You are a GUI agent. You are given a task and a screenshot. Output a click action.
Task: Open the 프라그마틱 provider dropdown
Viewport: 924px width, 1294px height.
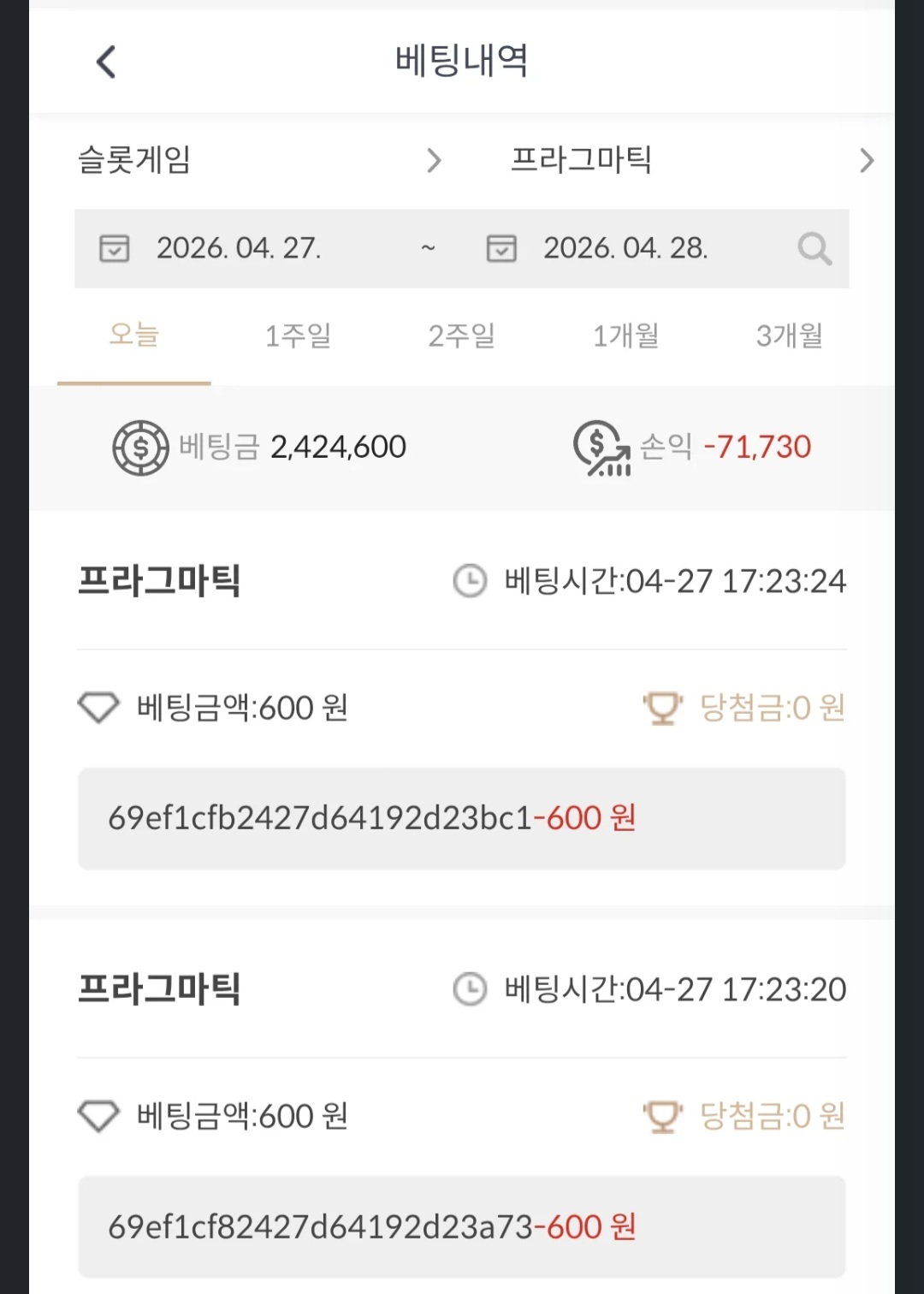click(691, 160)
